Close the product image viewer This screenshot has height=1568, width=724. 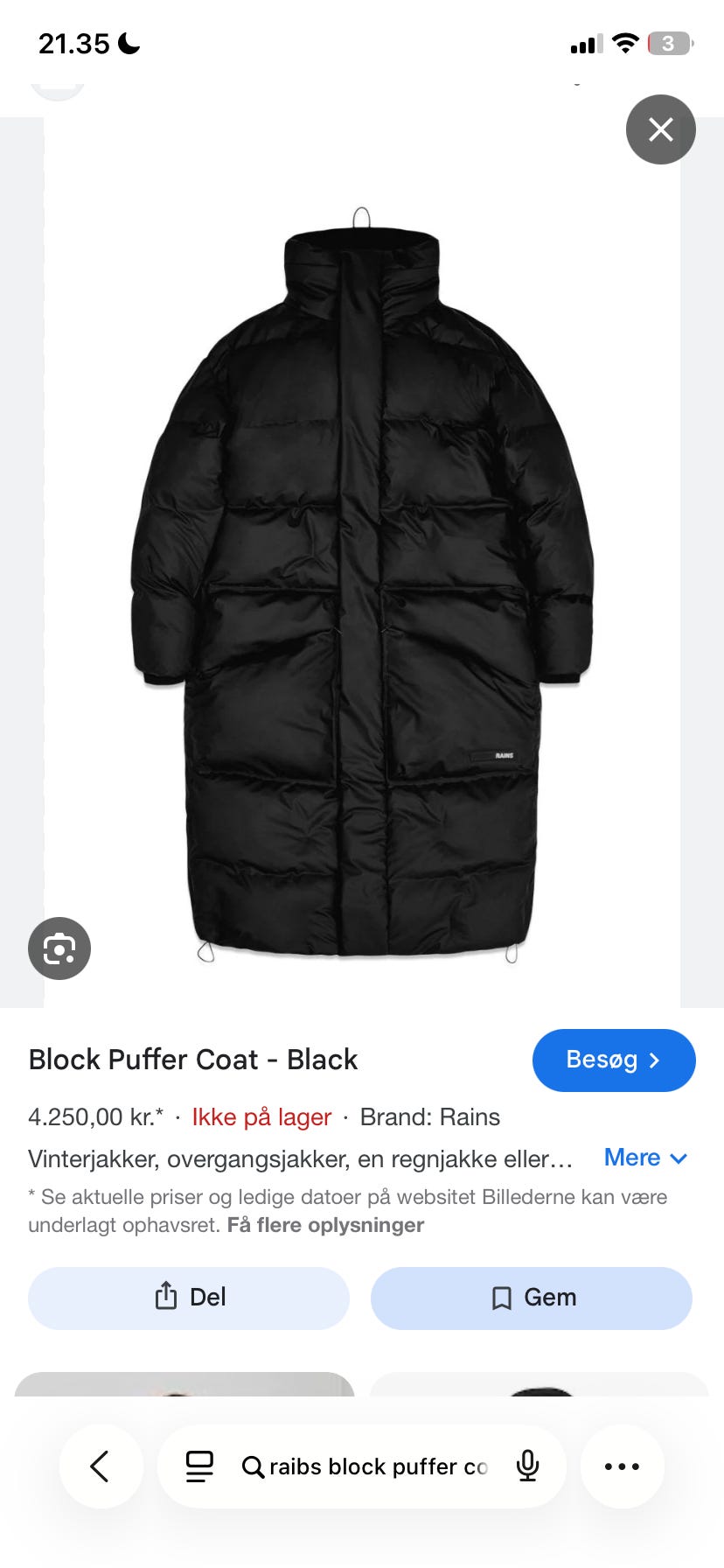(x=660, y=129)
